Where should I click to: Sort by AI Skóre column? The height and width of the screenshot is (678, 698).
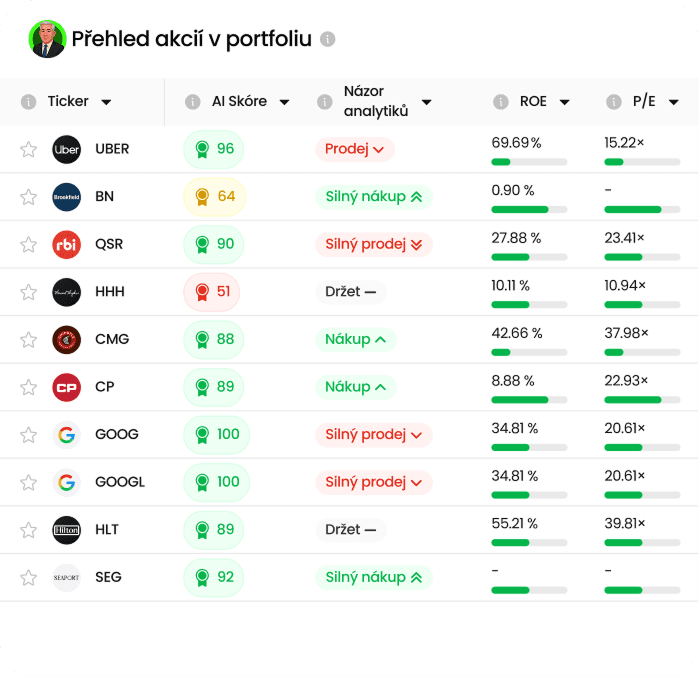pos(284,102)
